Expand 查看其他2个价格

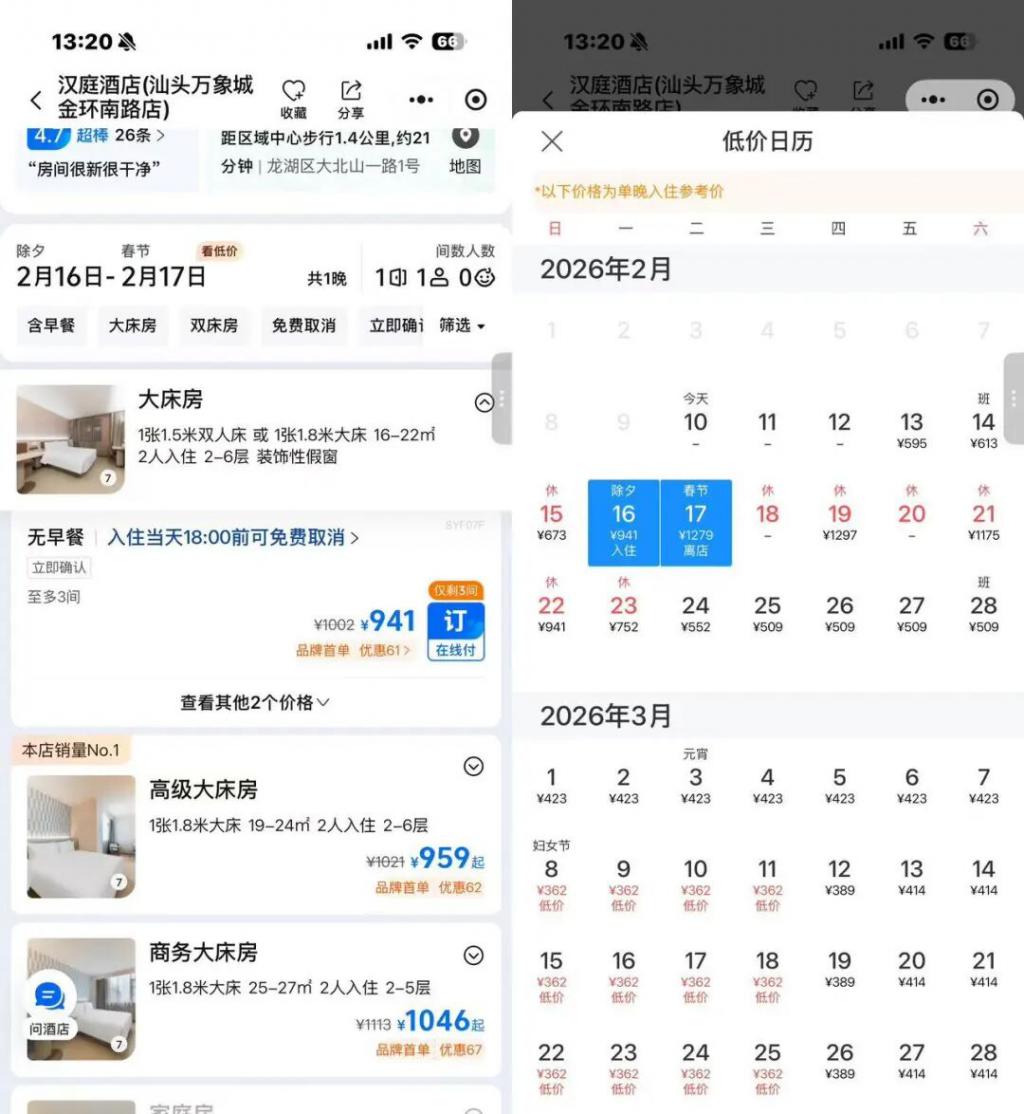pos(255,703)
